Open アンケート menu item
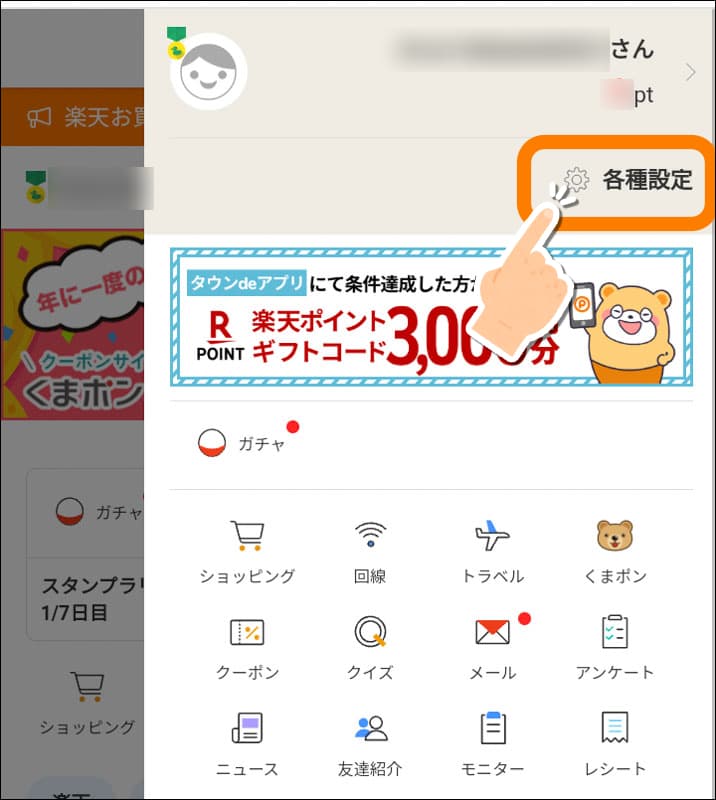Screen dimensions: 716x800 pyautogui.click(x=614, y=647)
